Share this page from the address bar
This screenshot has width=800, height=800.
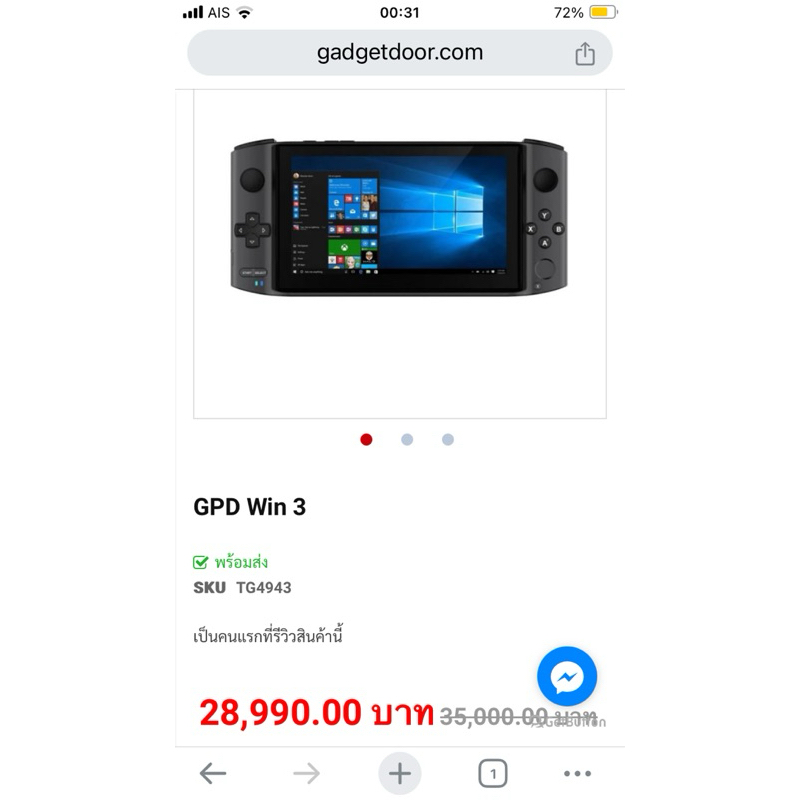tap(585, 54)
